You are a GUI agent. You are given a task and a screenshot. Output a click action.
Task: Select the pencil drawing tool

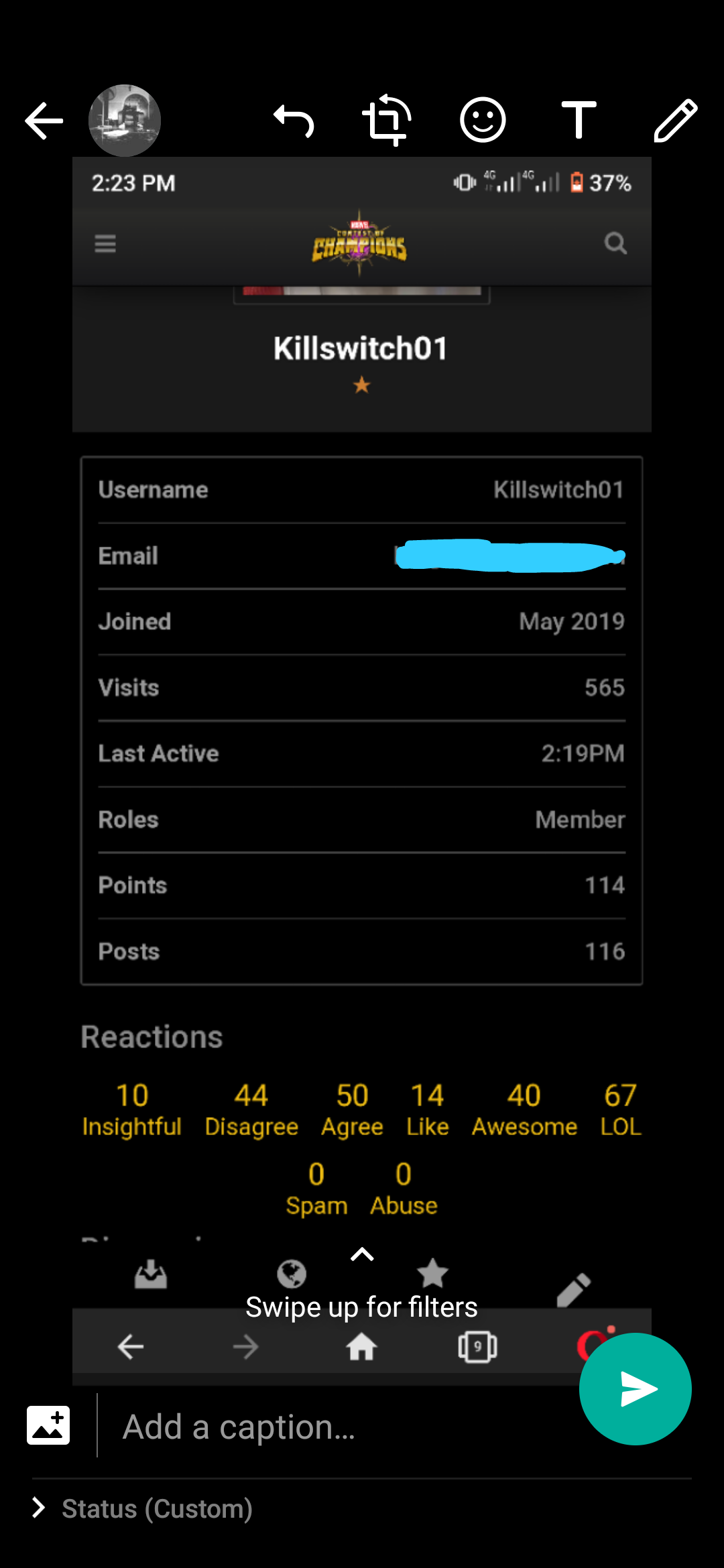(x=676, y=121)
